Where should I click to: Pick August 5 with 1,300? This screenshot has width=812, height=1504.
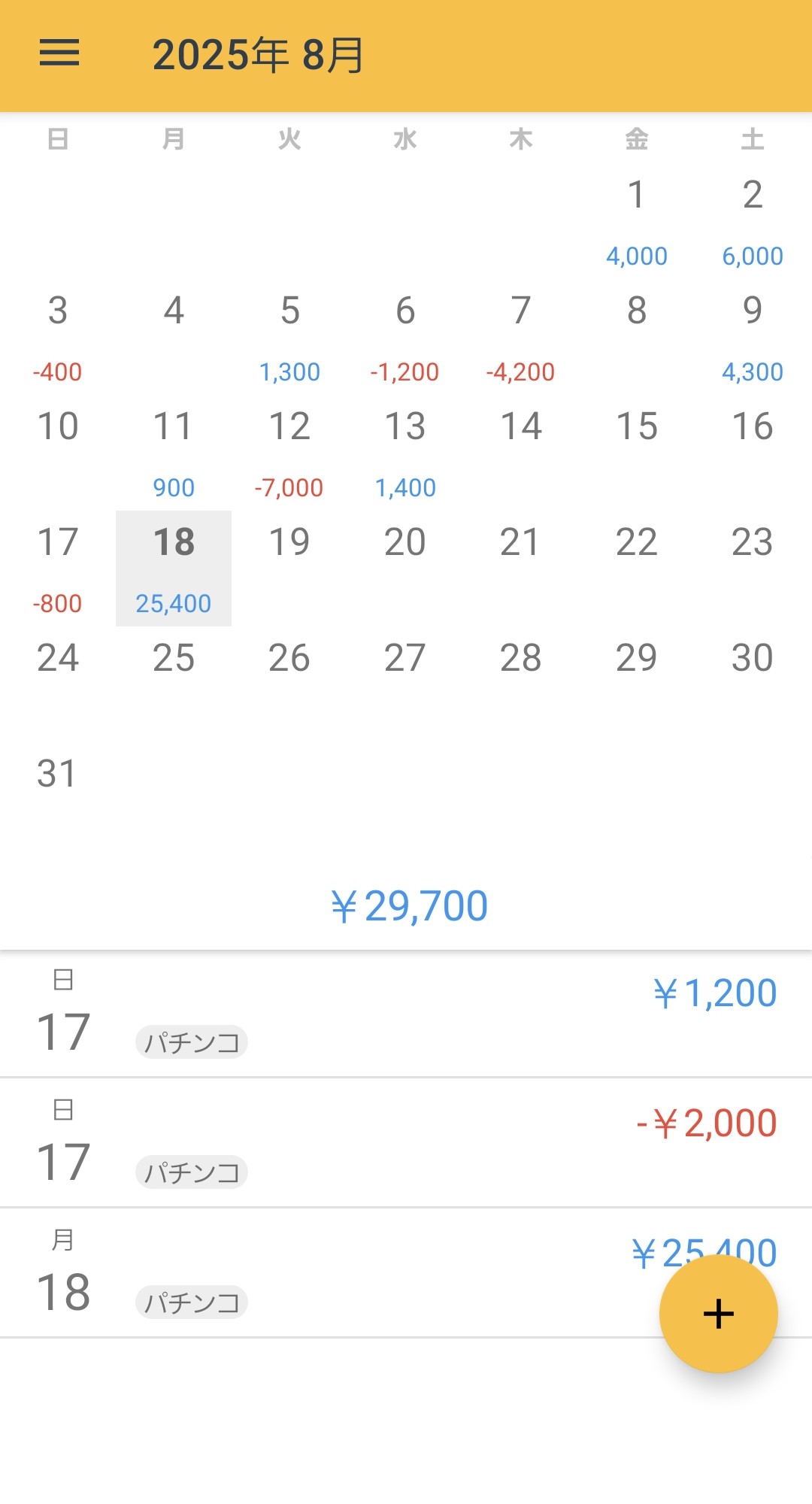click(289, 337)
